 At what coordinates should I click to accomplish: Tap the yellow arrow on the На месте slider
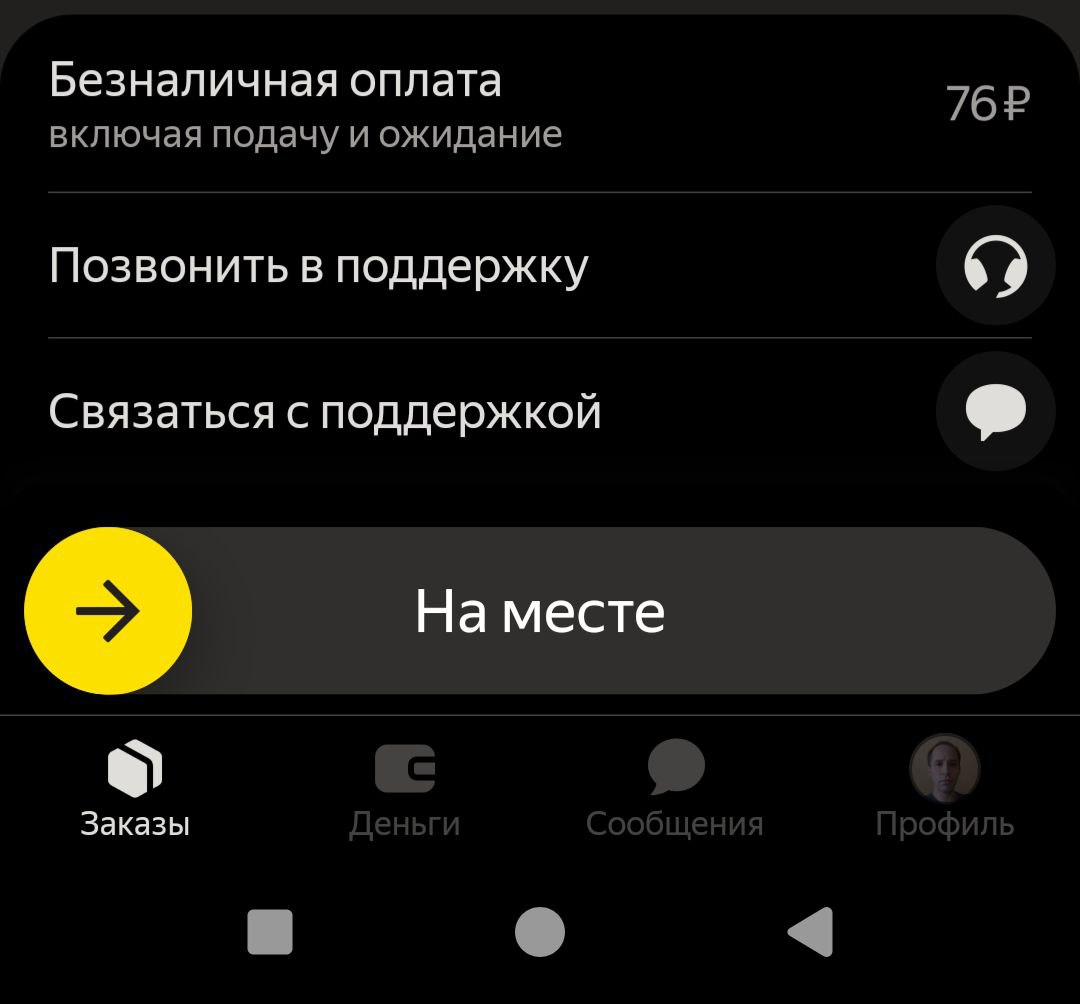coord(108,611)
